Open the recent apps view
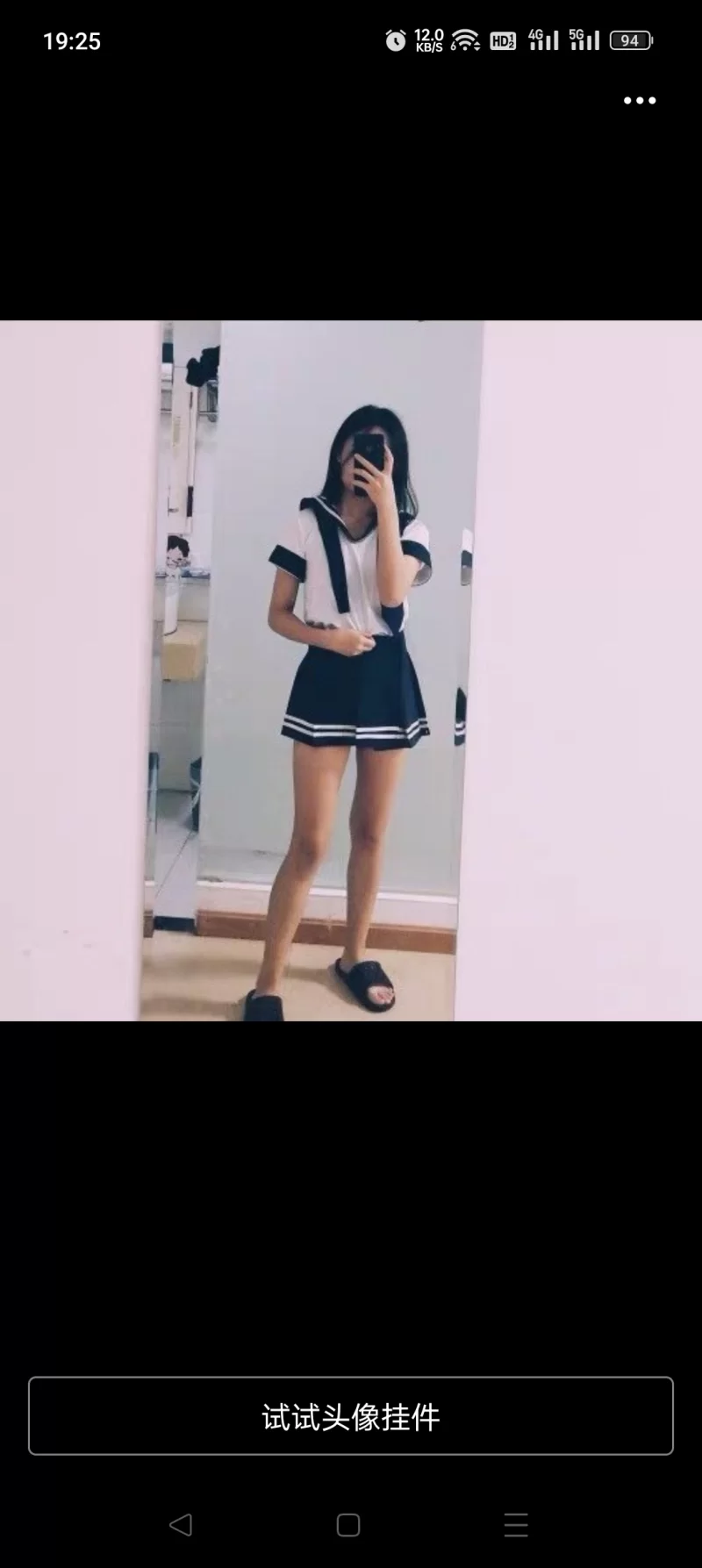Viewport: 702px width, 1568px height. click(516, 1524)
